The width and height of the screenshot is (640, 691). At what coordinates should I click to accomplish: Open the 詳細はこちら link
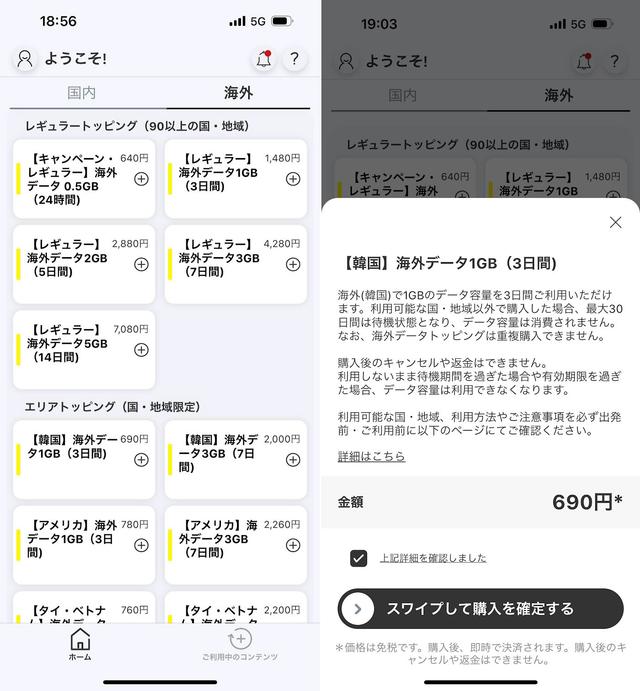tap(371, 456)
